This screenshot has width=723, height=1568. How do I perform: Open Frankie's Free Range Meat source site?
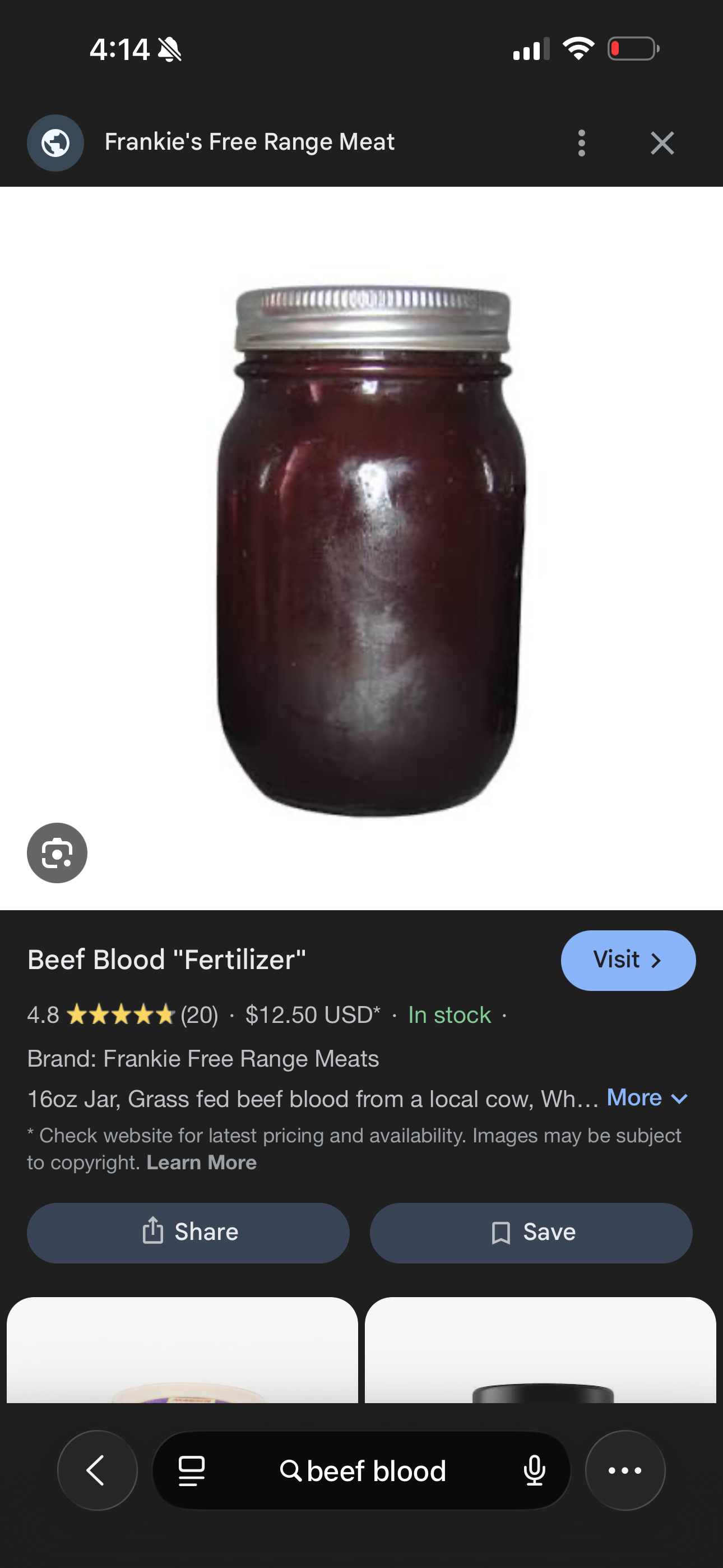click(x=249, y=142)
